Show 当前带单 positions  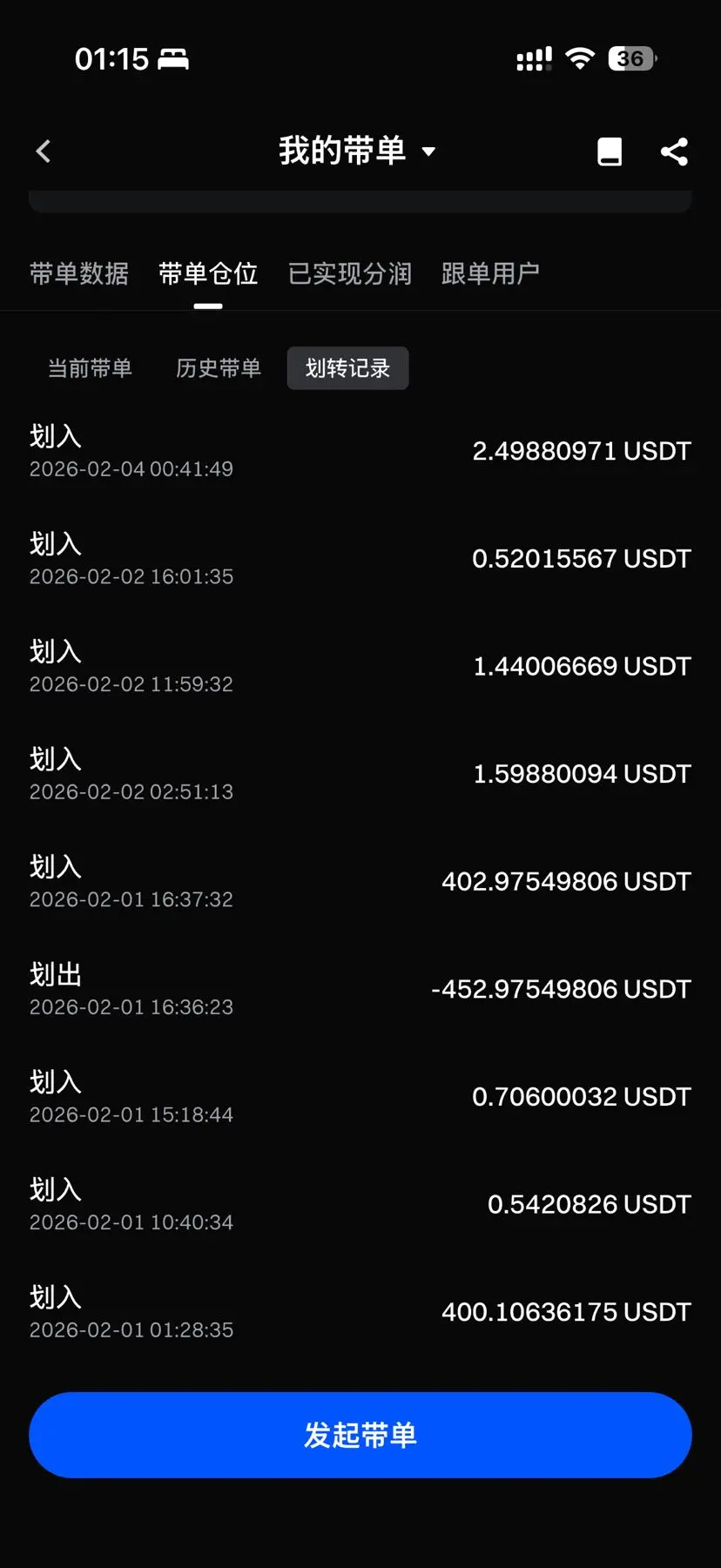pyautogui.click(x=90, y=368)
